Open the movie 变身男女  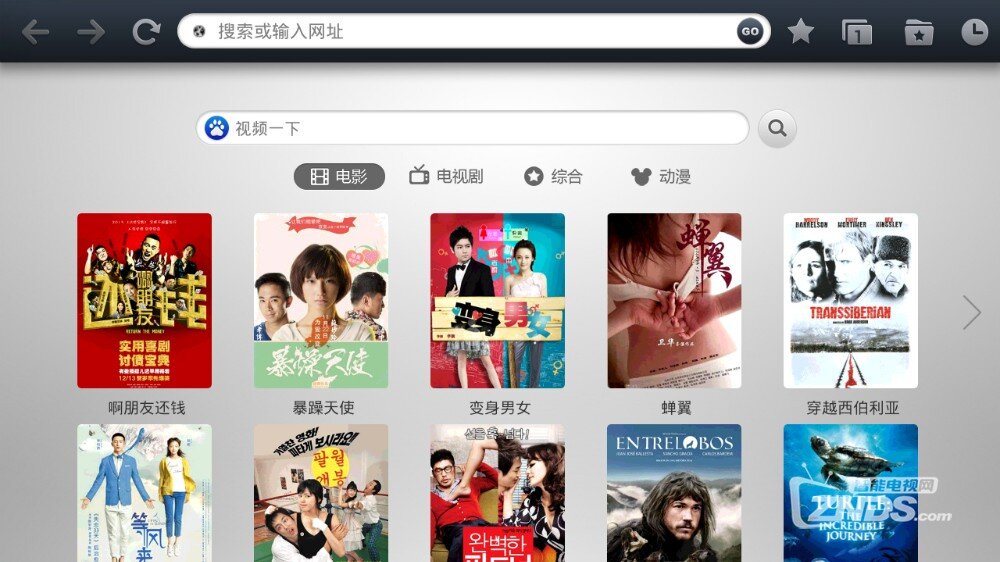click(497, 300)
